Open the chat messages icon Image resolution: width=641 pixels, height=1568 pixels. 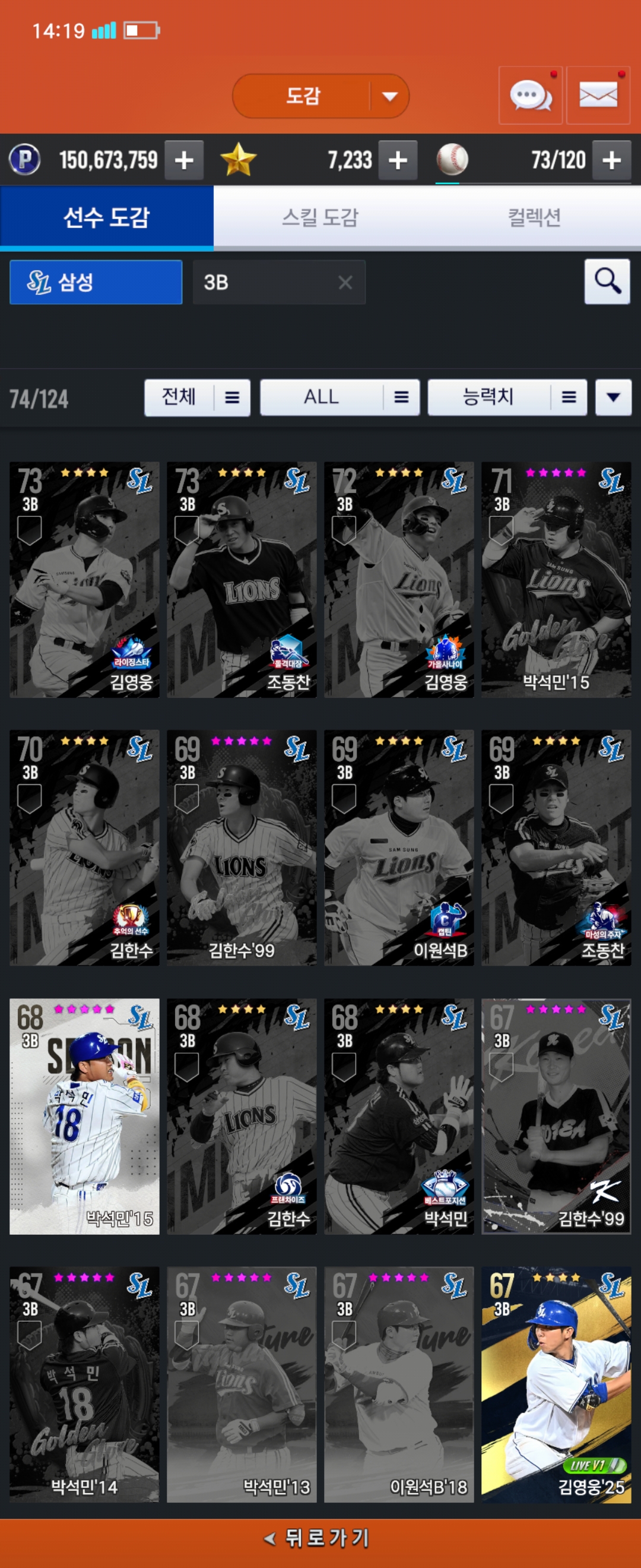(x=531, y=96)
